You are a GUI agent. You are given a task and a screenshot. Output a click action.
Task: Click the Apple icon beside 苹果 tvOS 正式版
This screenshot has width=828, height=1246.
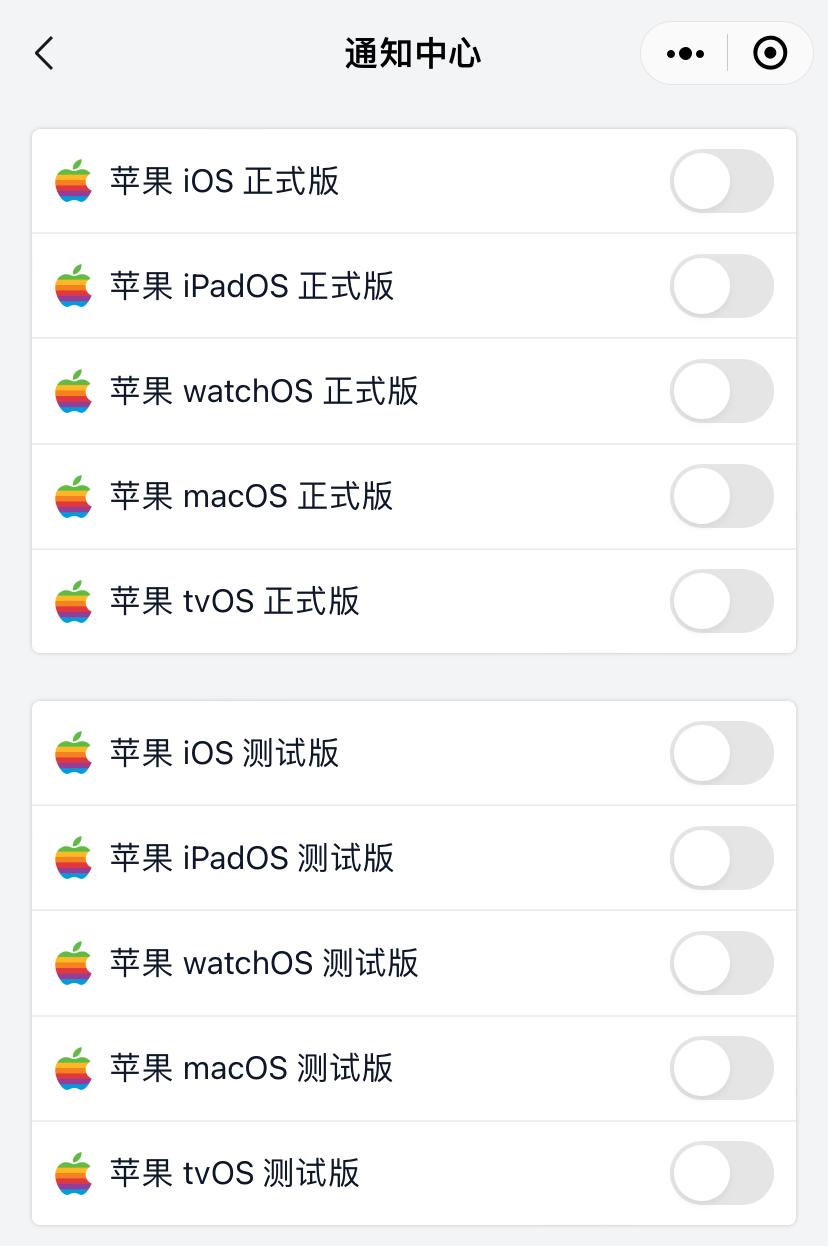[73, 602]
